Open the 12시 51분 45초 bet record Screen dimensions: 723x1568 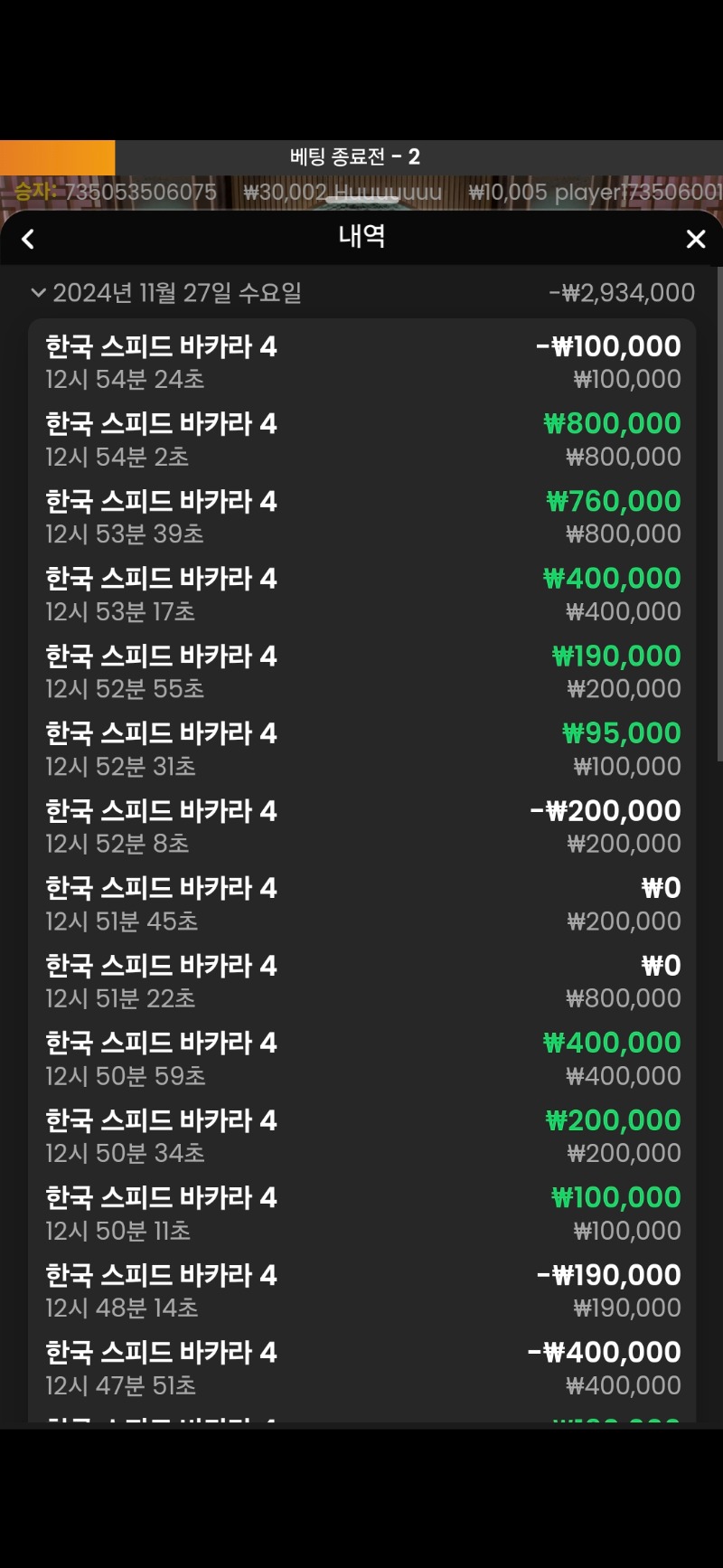(361, 903)
